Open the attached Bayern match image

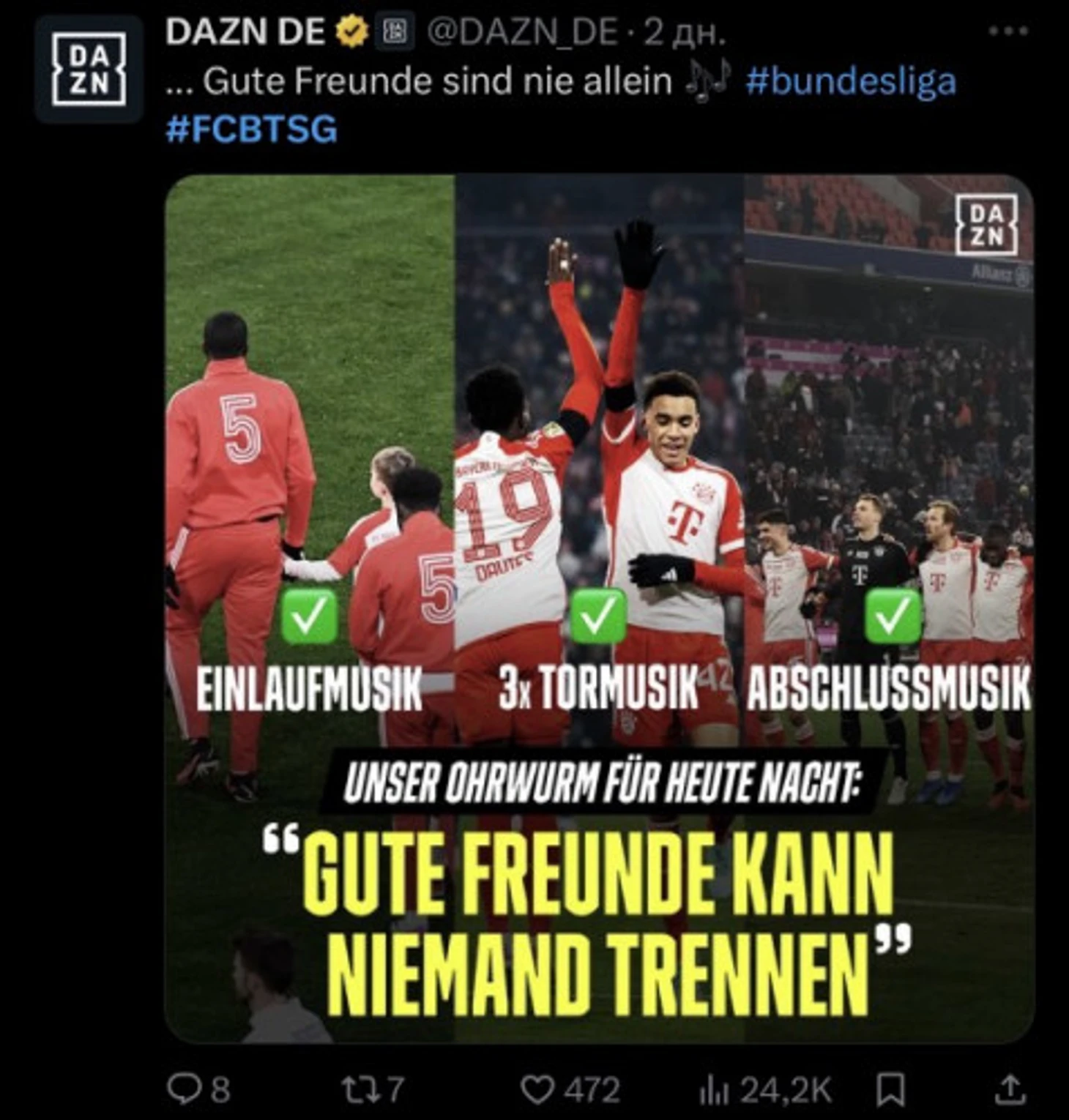[x=599, y=608]
